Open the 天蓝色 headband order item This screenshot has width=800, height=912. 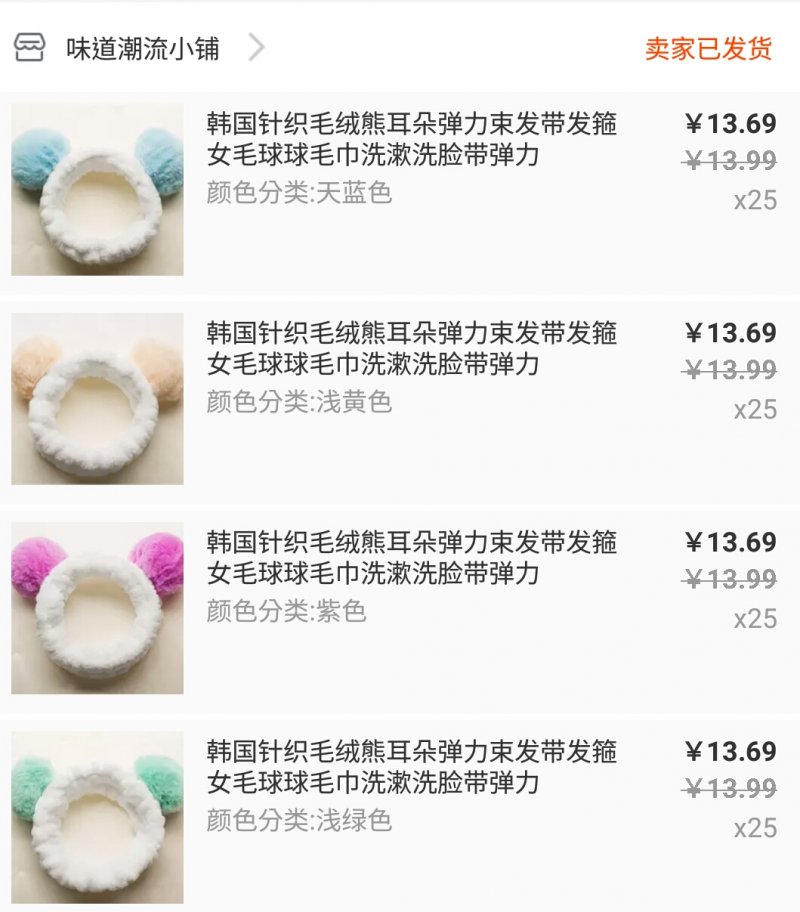(x=411, y=140)
